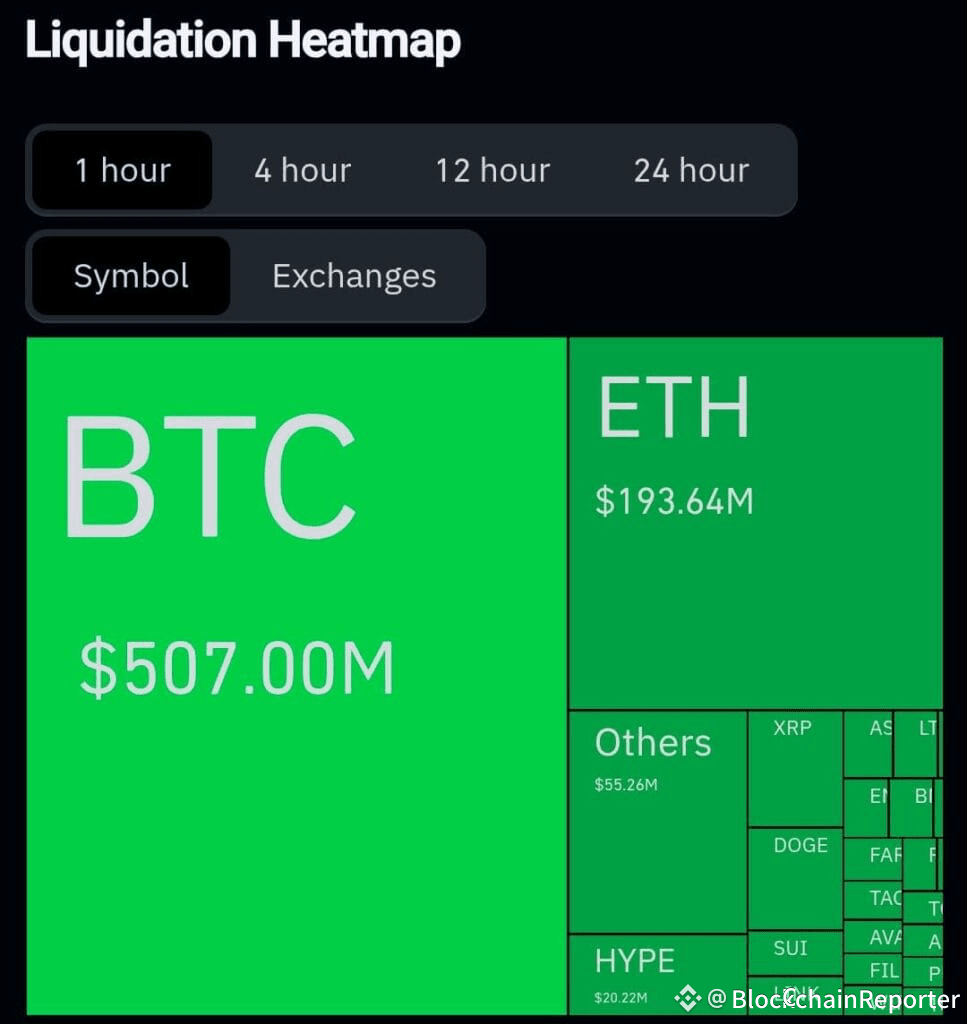Tap the Others heatmap tile
Image resolution: width=967 pixels, height=1024 pixels.
658,822
